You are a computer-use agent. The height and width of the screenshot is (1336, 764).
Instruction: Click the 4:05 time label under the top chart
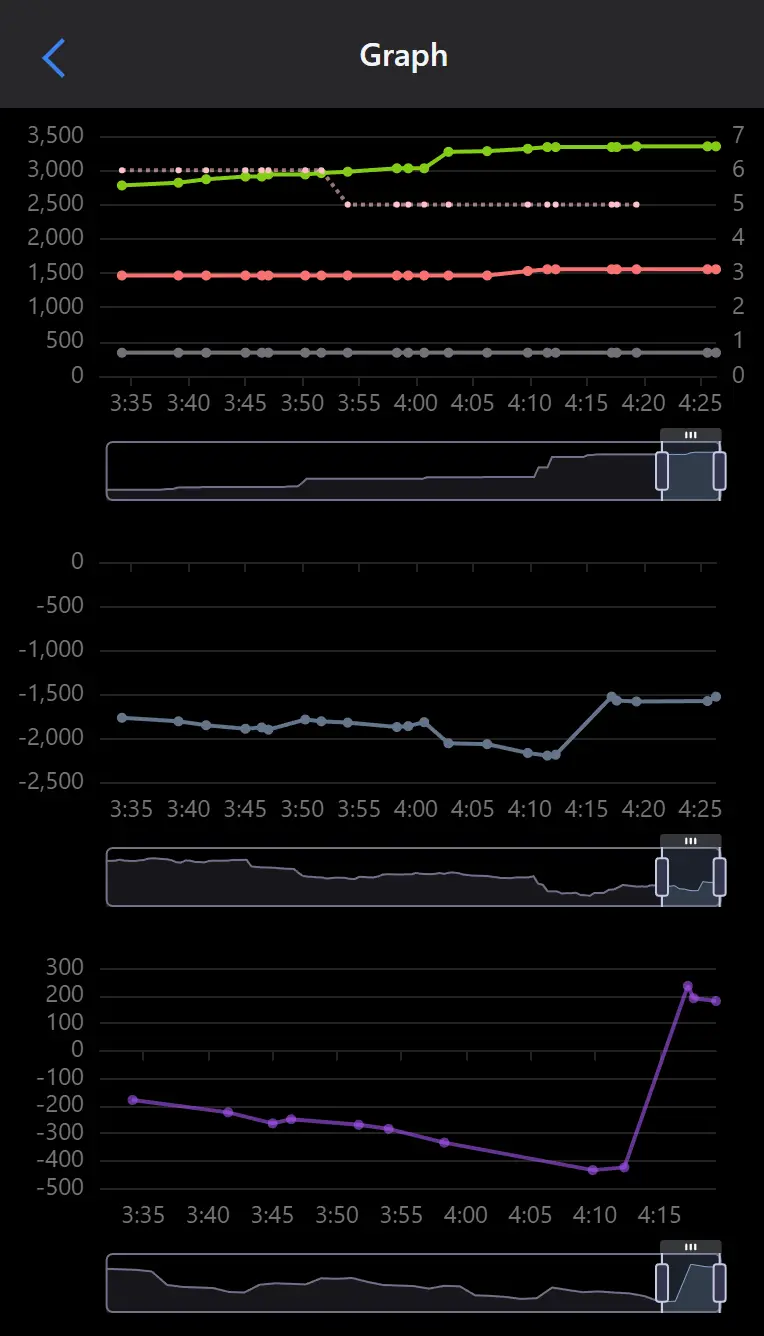[474, 402]
